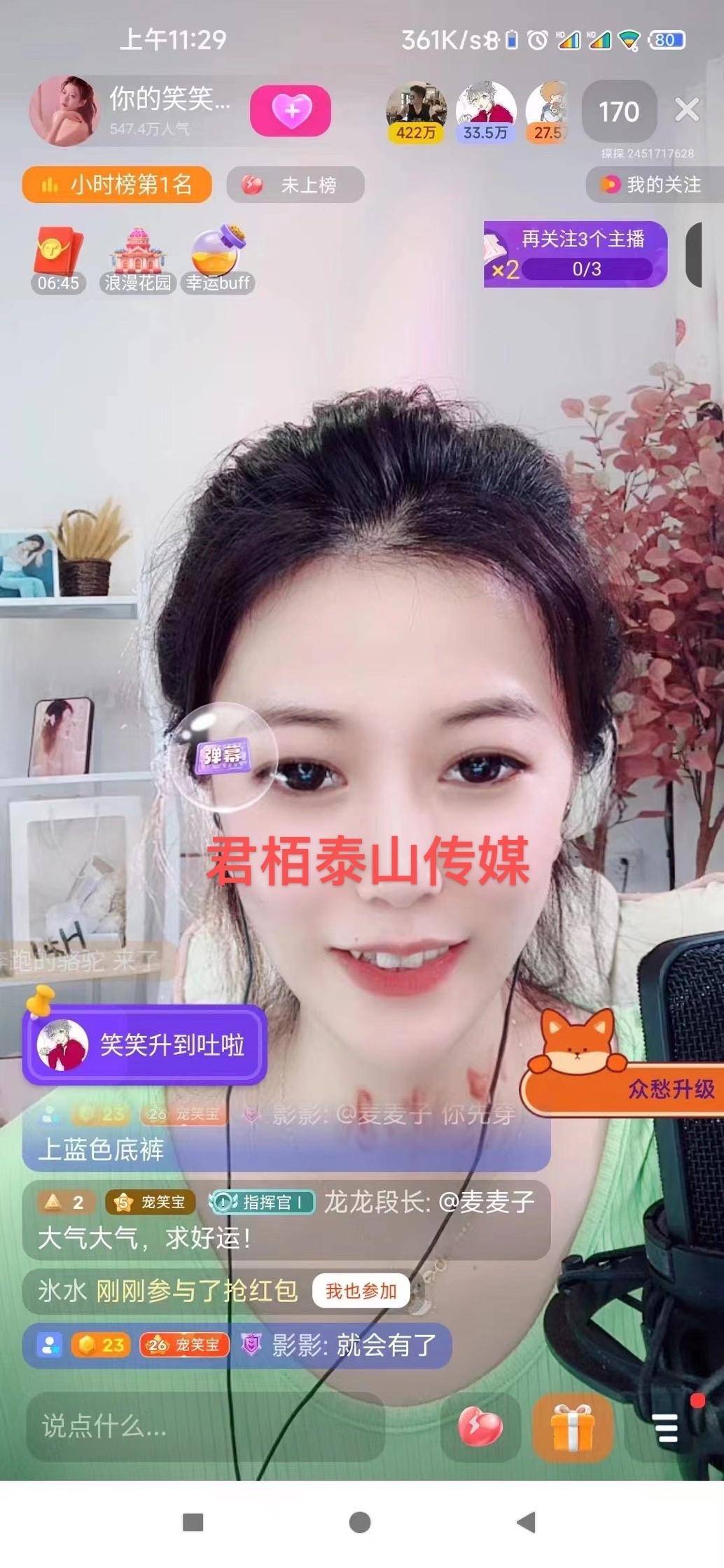Viewport: 724px width, 1568px height.
Task: Open 我的关注 list
Action: point(653,185)
